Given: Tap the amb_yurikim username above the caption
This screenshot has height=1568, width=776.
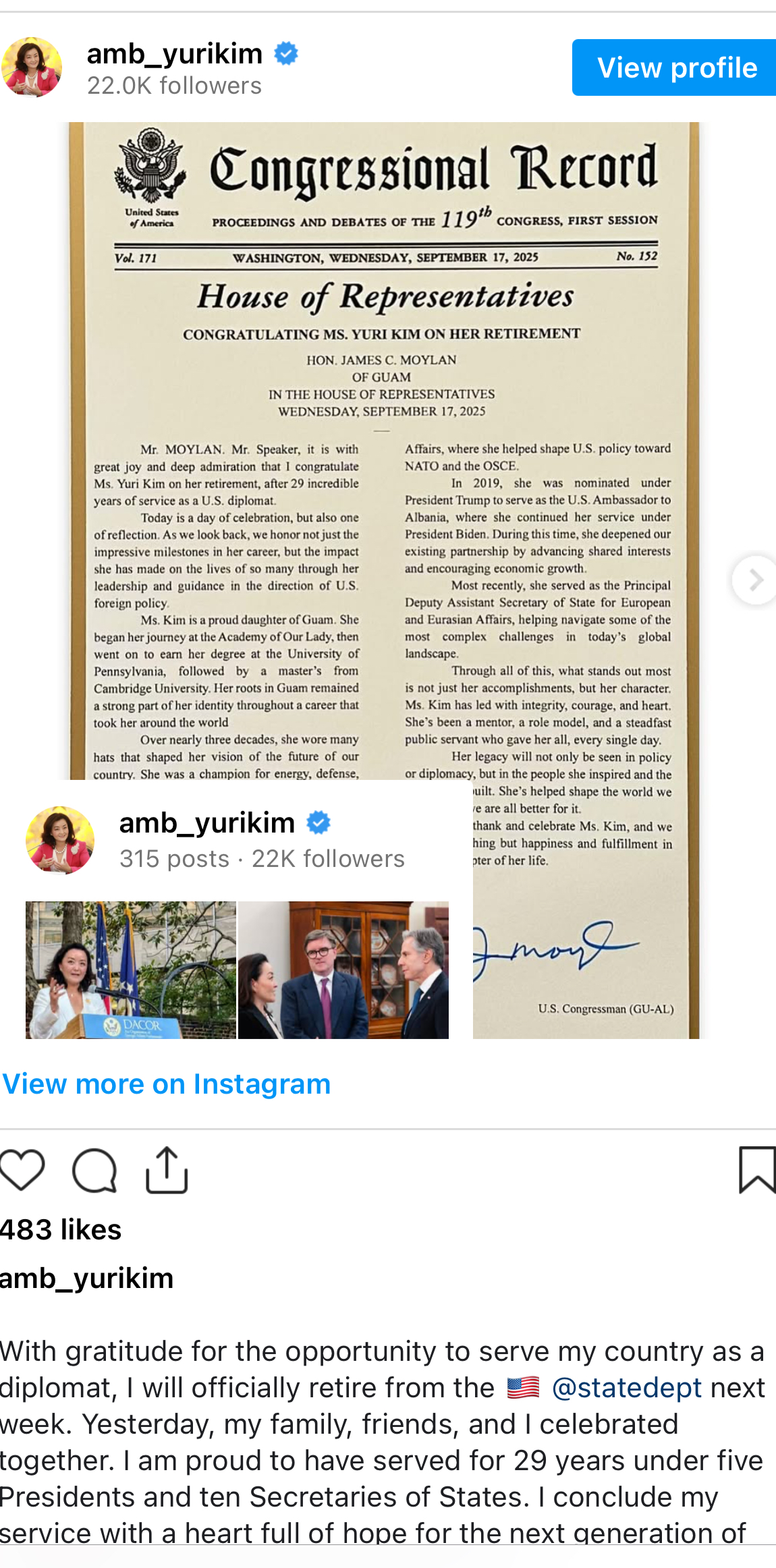Looking at the screenshot, I should tap(88, 1279).
